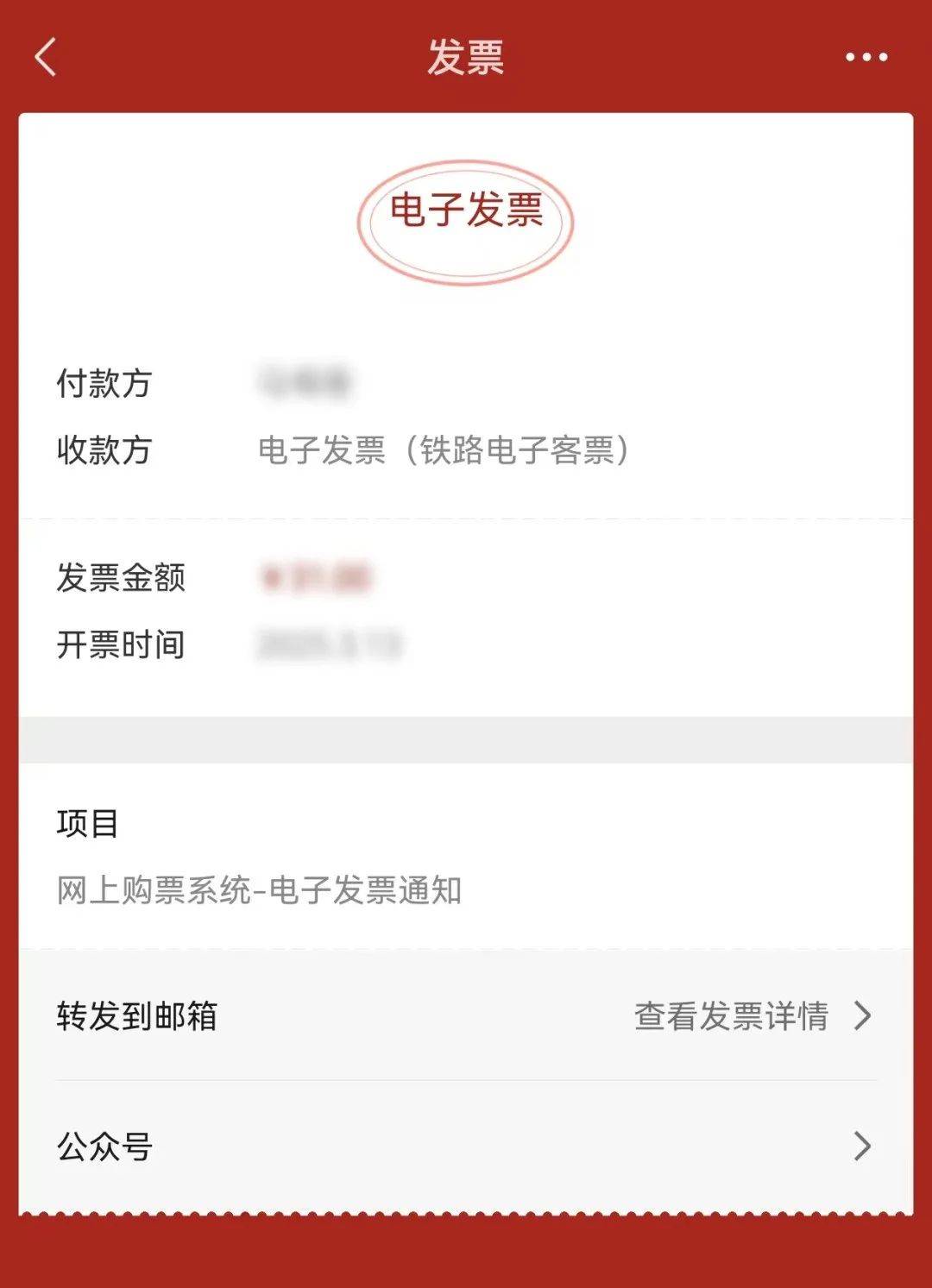Screen dimensions: 932x1288
Task: Click 网上购票系统-电子发票通知 item text
Action: coord(259,892)
